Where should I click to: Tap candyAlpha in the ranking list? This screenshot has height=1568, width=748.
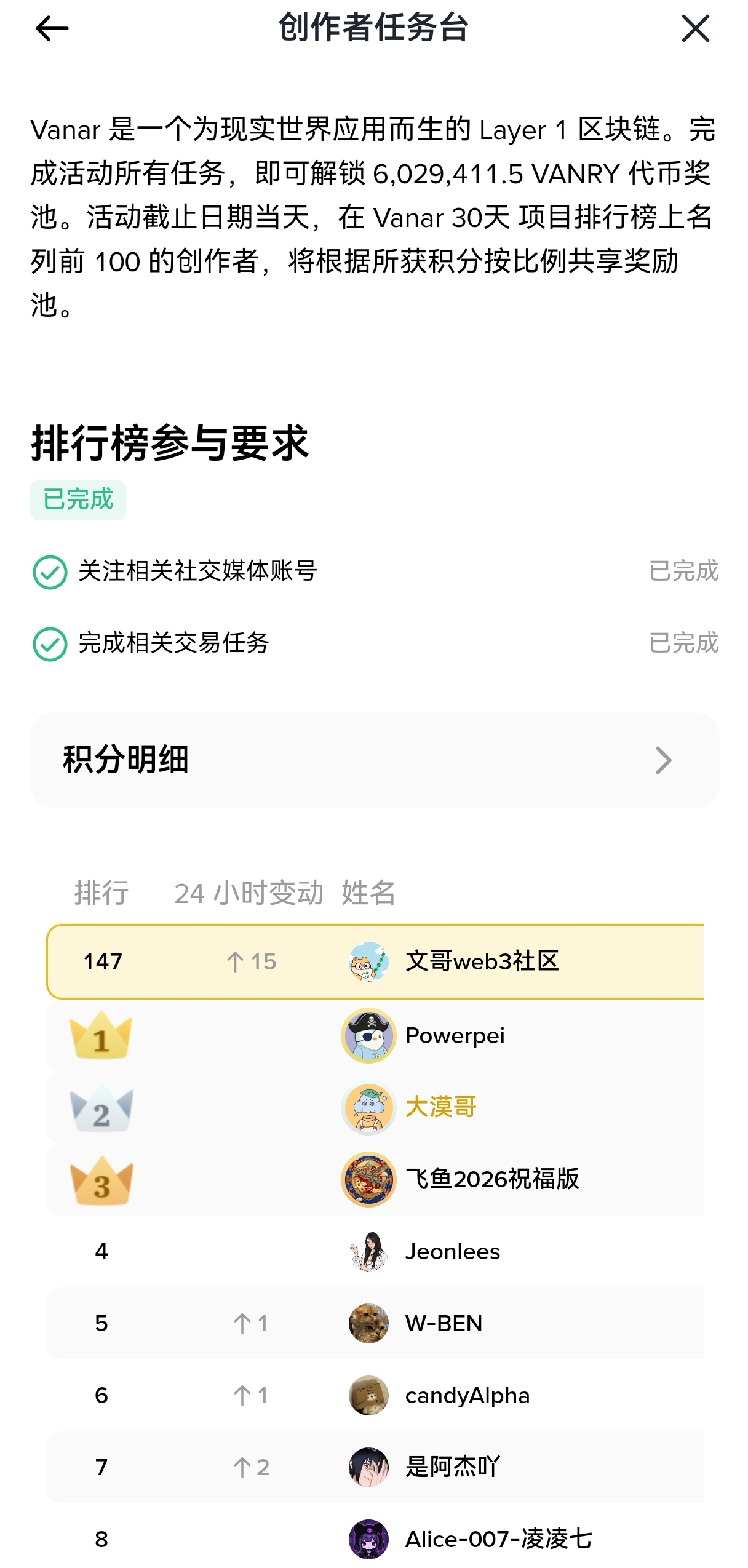[x=467, y=1396]
